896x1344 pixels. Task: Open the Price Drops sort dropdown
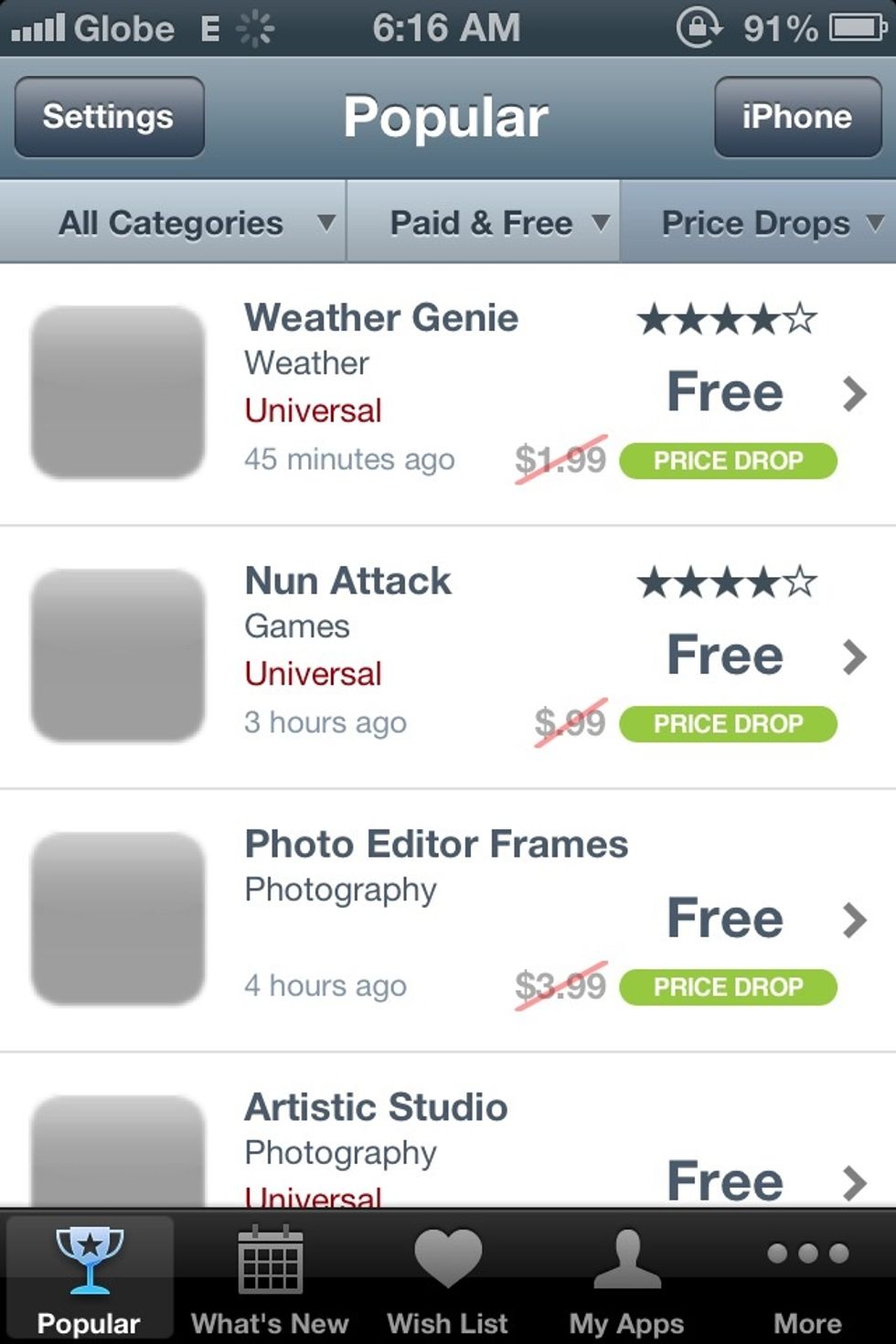click(x=759, y=221)
